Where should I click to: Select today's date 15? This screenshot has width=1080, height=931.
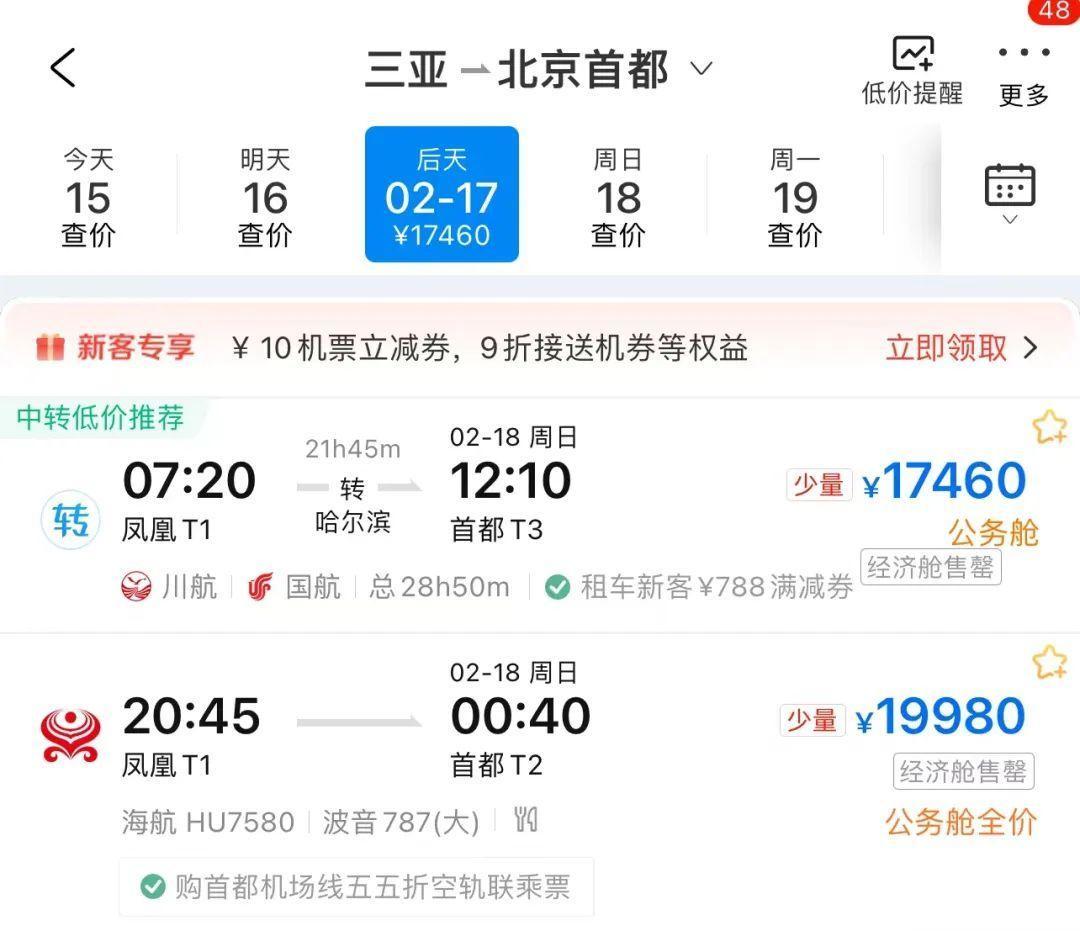[x=88, y=196]
